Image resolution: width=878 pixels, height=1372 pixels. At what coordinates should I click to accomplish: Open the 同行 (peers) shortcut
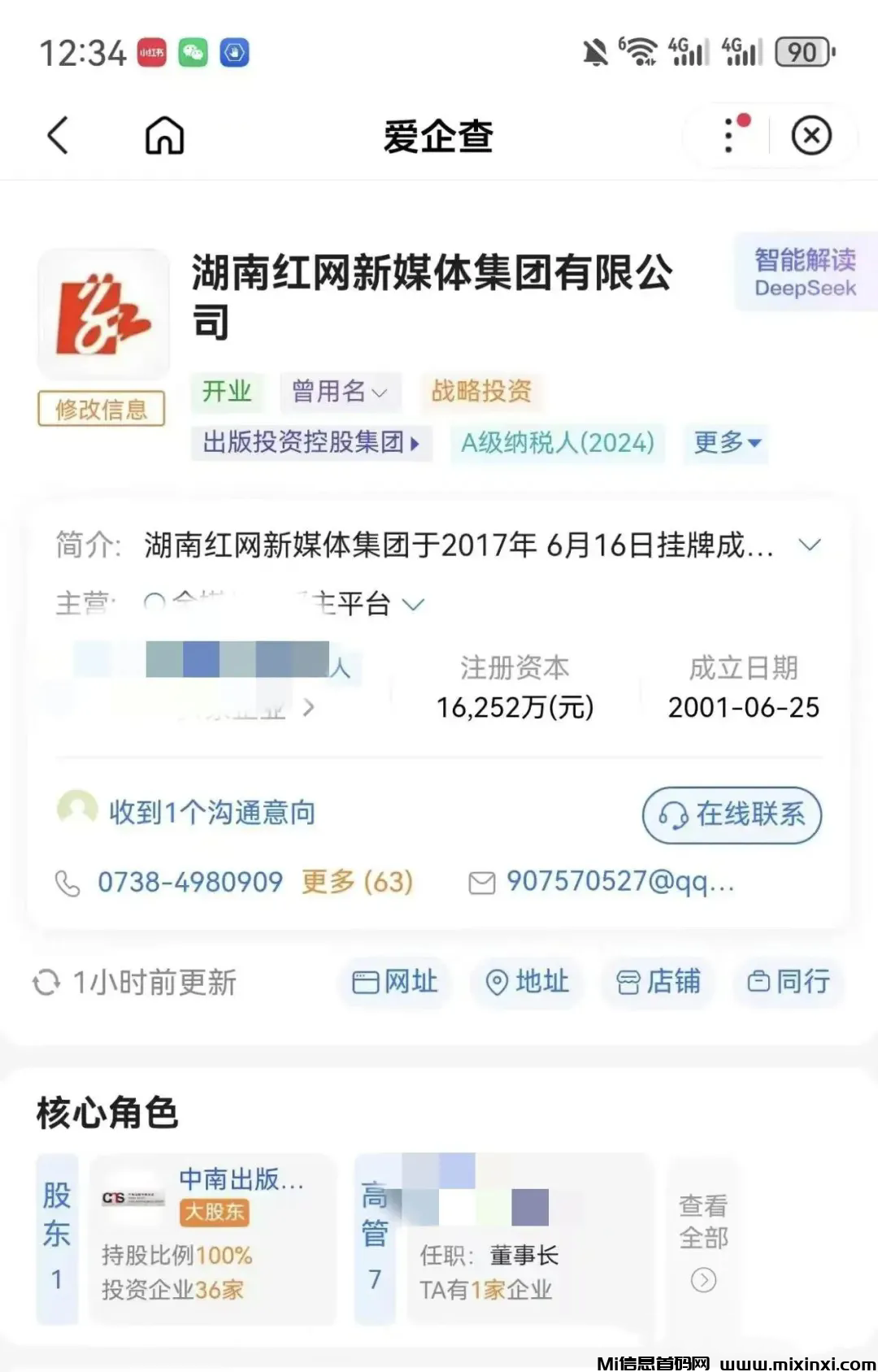[788, 983]
